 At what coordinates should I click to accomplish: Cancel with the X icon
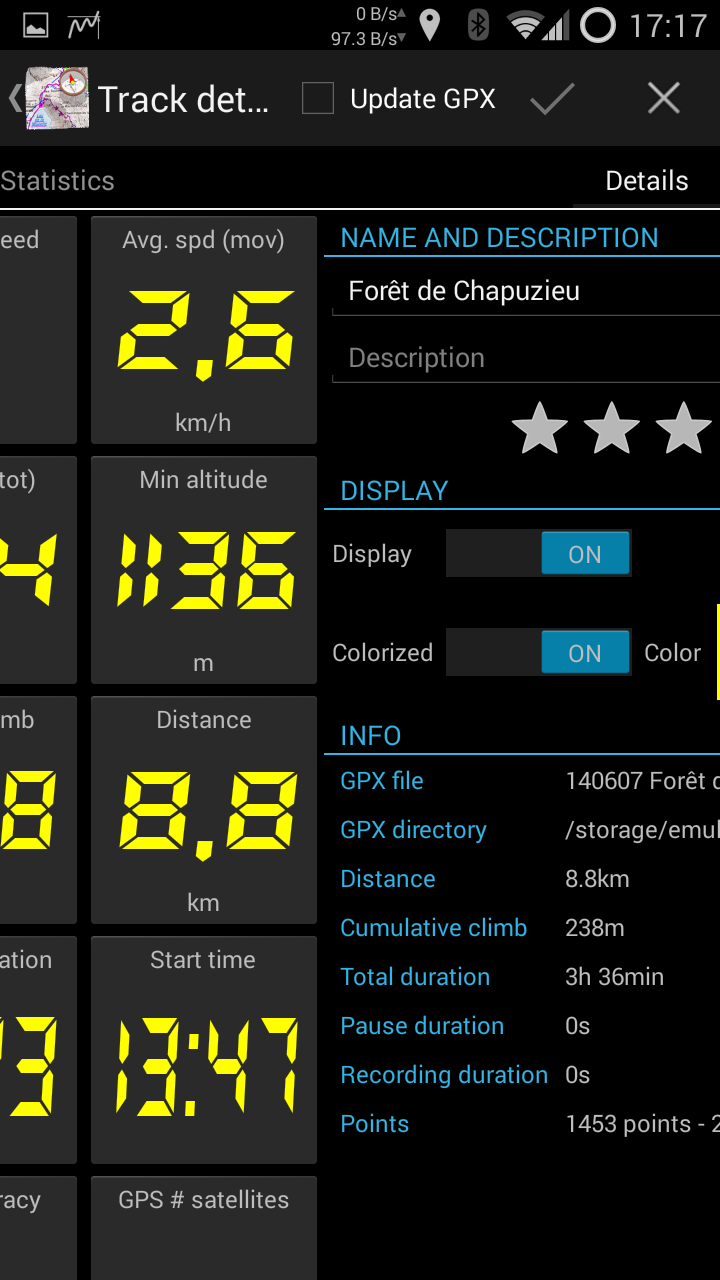click(x=663, y=98)
